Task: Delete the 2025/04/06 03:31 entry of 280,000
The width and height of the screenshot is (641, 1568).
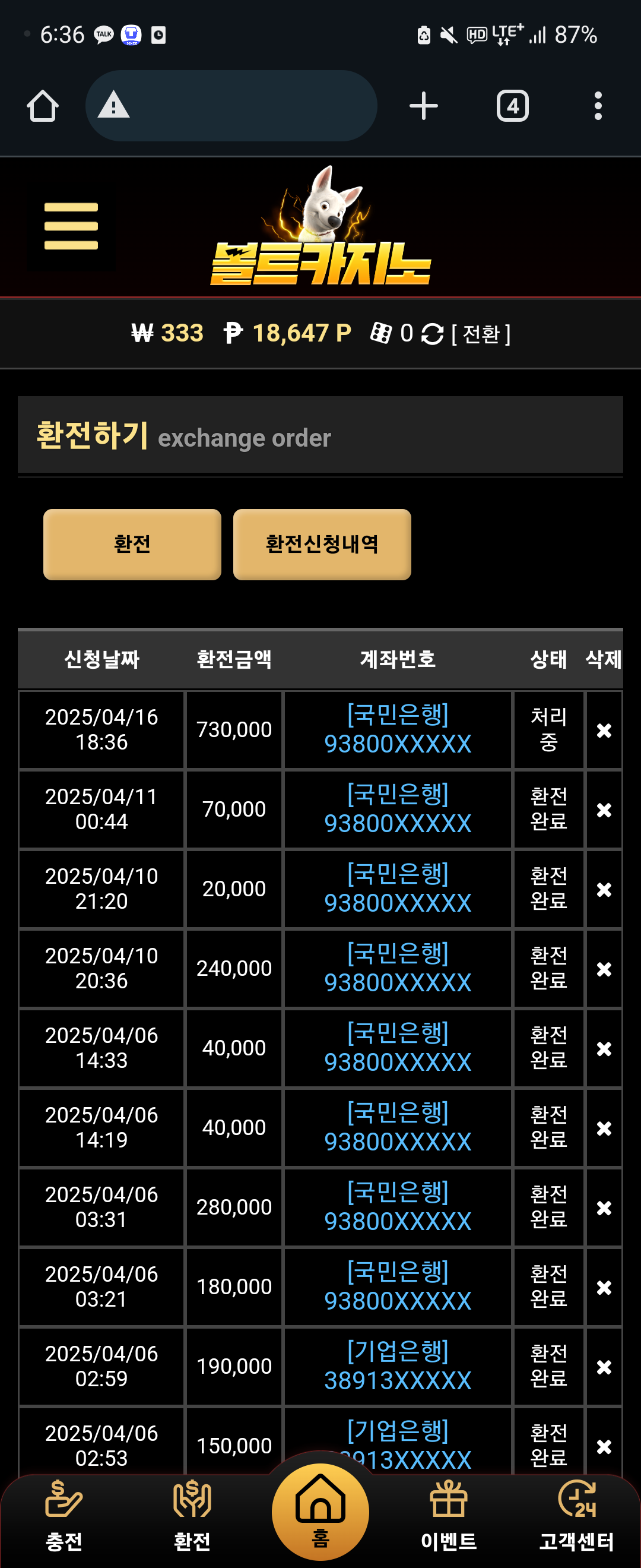Action: (603, 1207)
